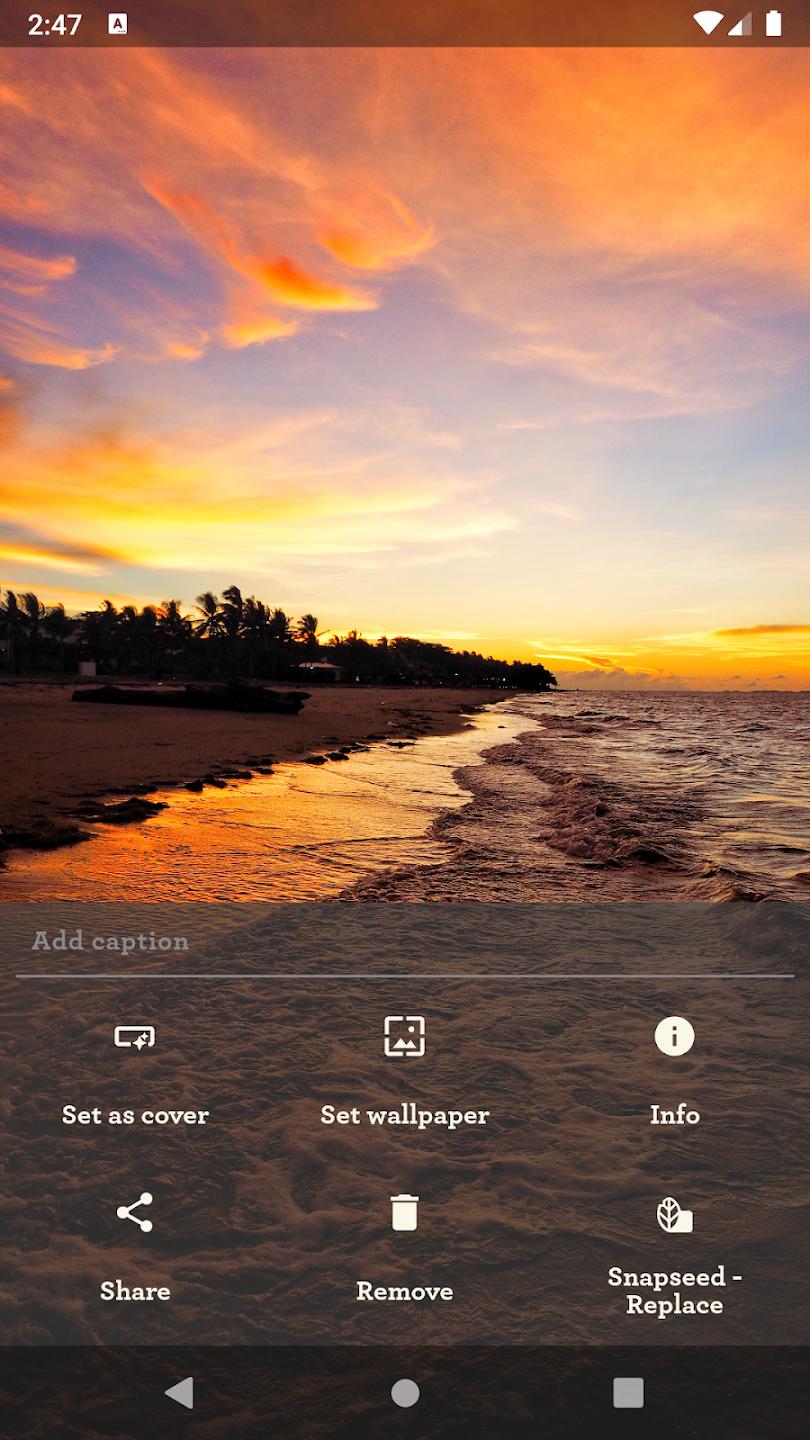Select the Set wallpaper image icon

pos(405,1037)
